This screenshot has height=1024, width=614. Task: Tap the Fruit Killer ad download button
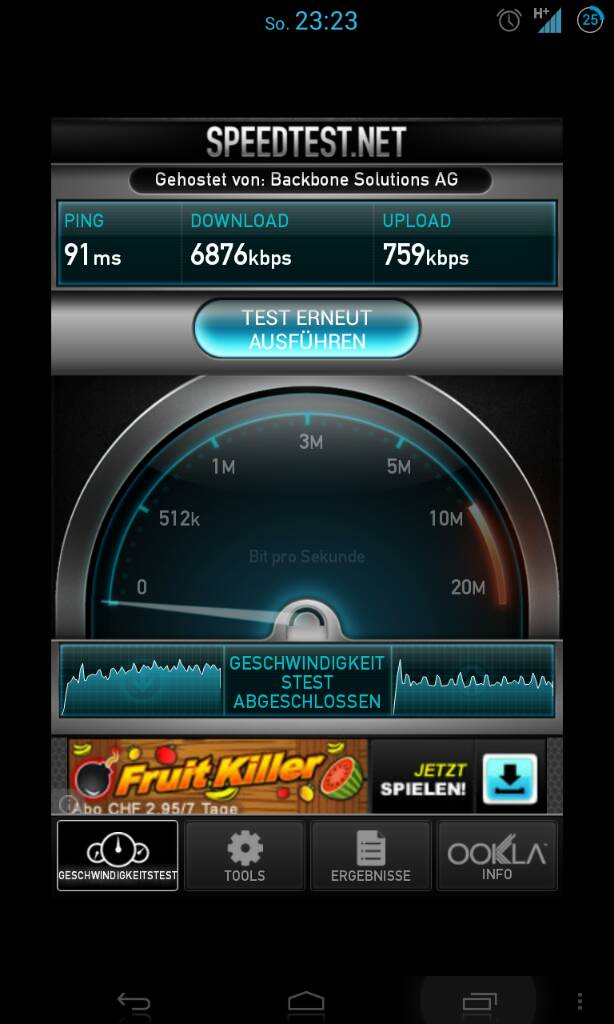[x=509, y=778]
